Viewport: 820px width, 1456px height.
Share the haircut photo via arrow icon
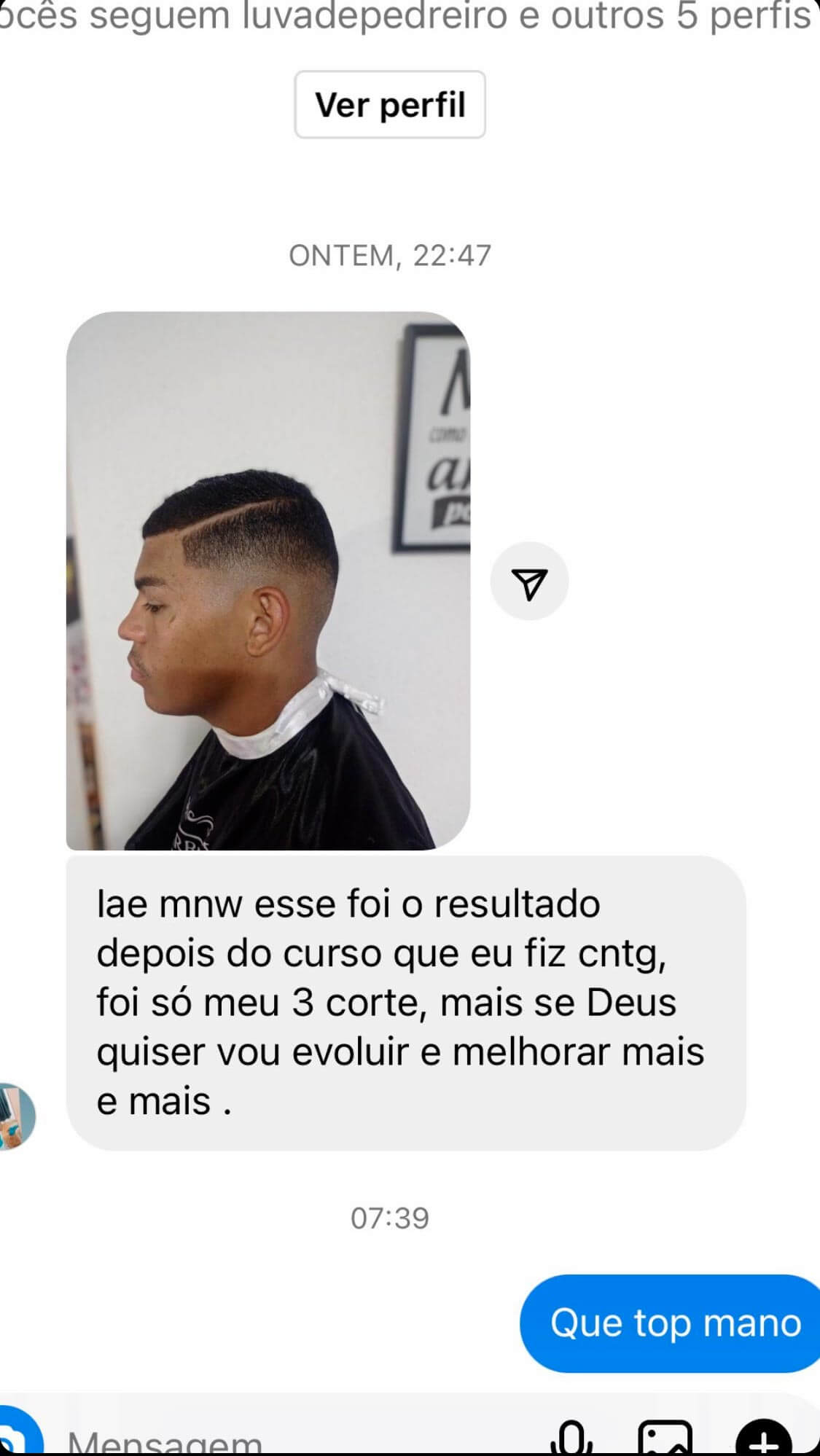[529, 582]
